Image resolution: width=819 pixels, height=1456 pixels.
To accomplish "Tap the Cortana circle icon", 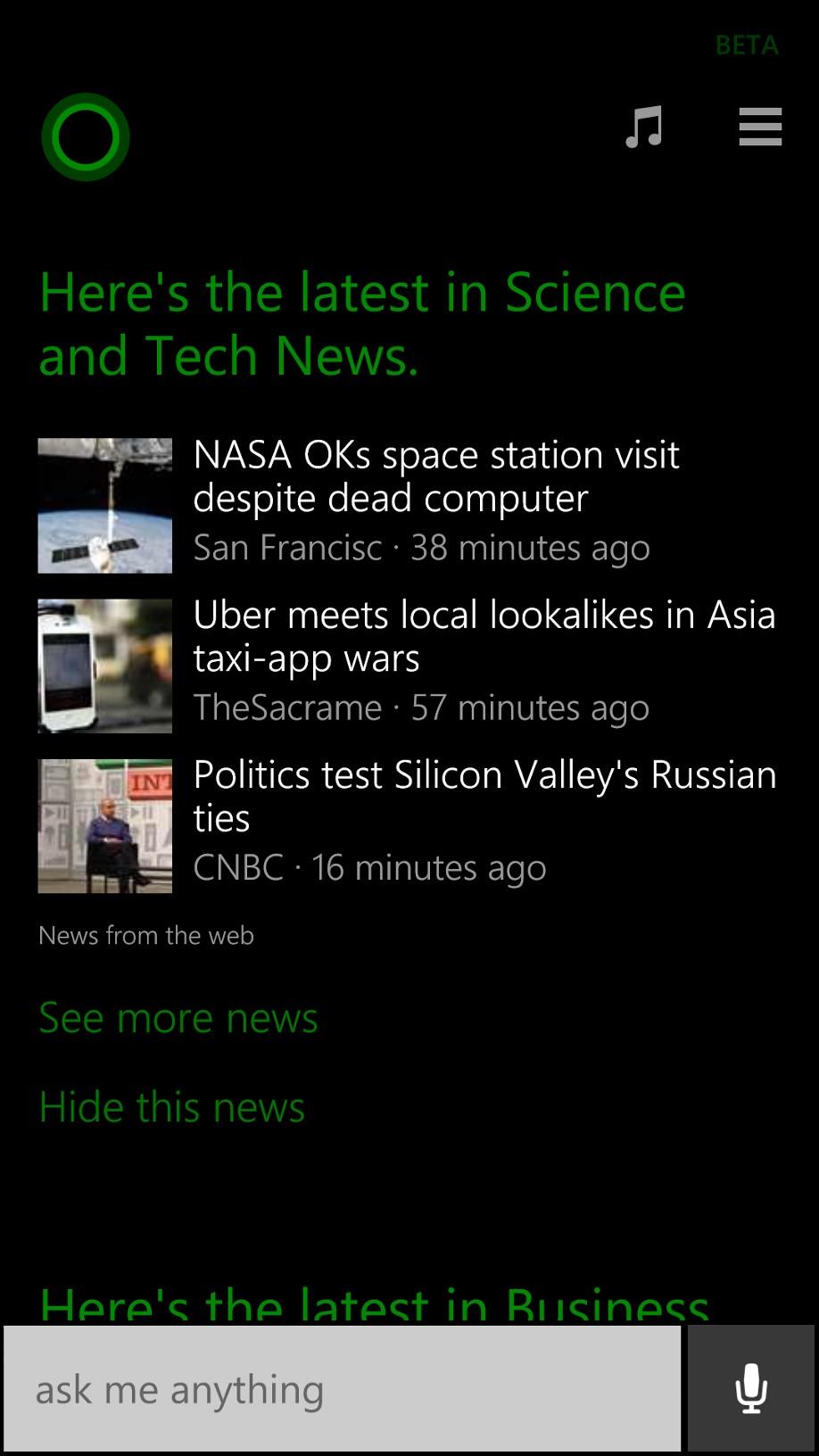I will tap(86, 137).
